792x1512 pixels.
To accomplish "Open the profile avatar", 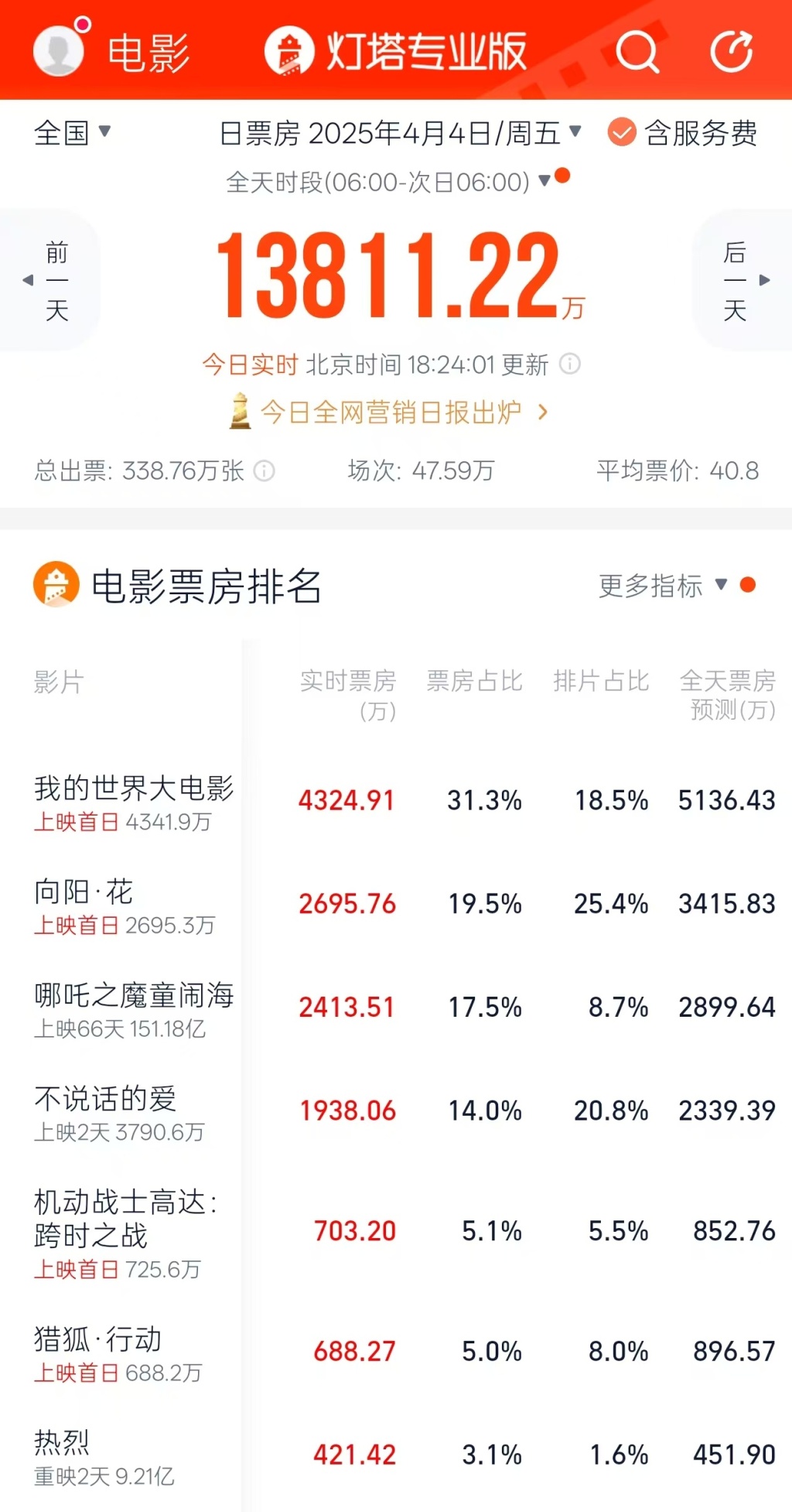I will click(59, 51).
